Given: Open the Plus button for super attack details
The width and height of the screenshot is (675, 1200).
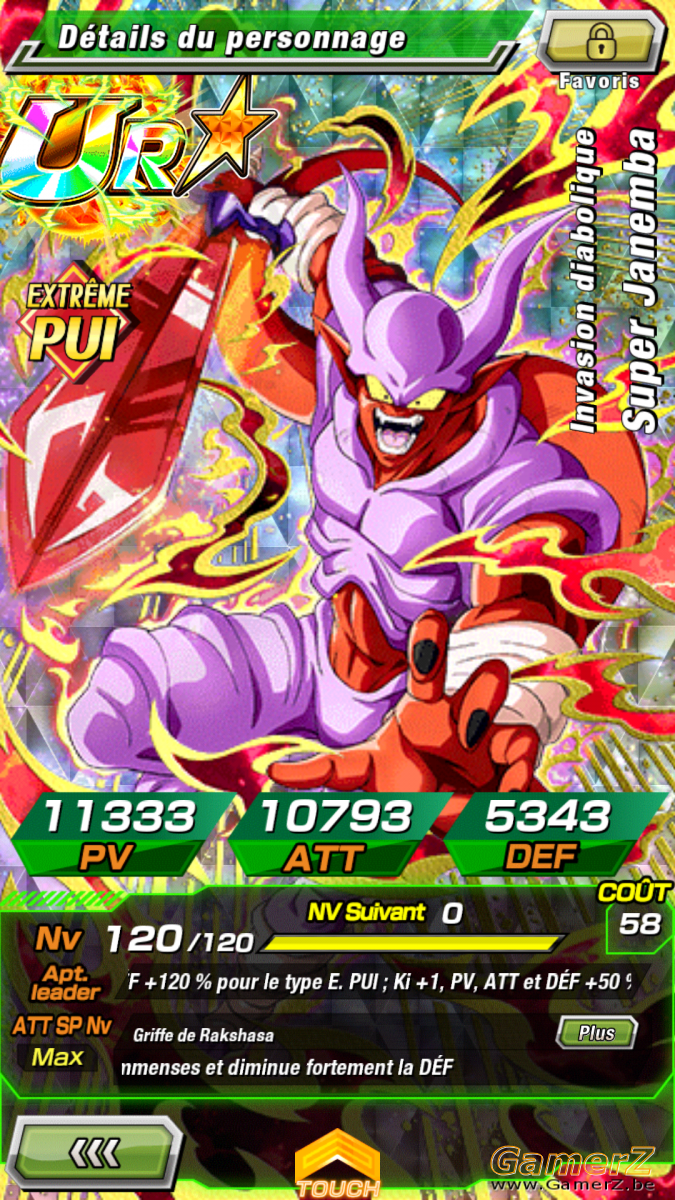Looking at the screenshot, I should [597, 1033].
